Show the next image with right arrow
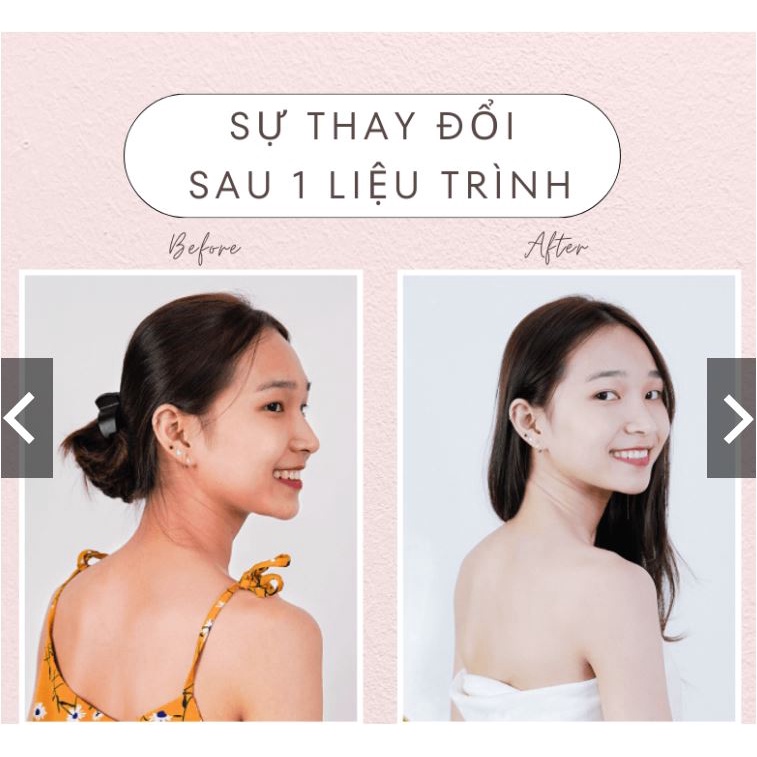Screen dimensions: 757x757 (731, 418)
